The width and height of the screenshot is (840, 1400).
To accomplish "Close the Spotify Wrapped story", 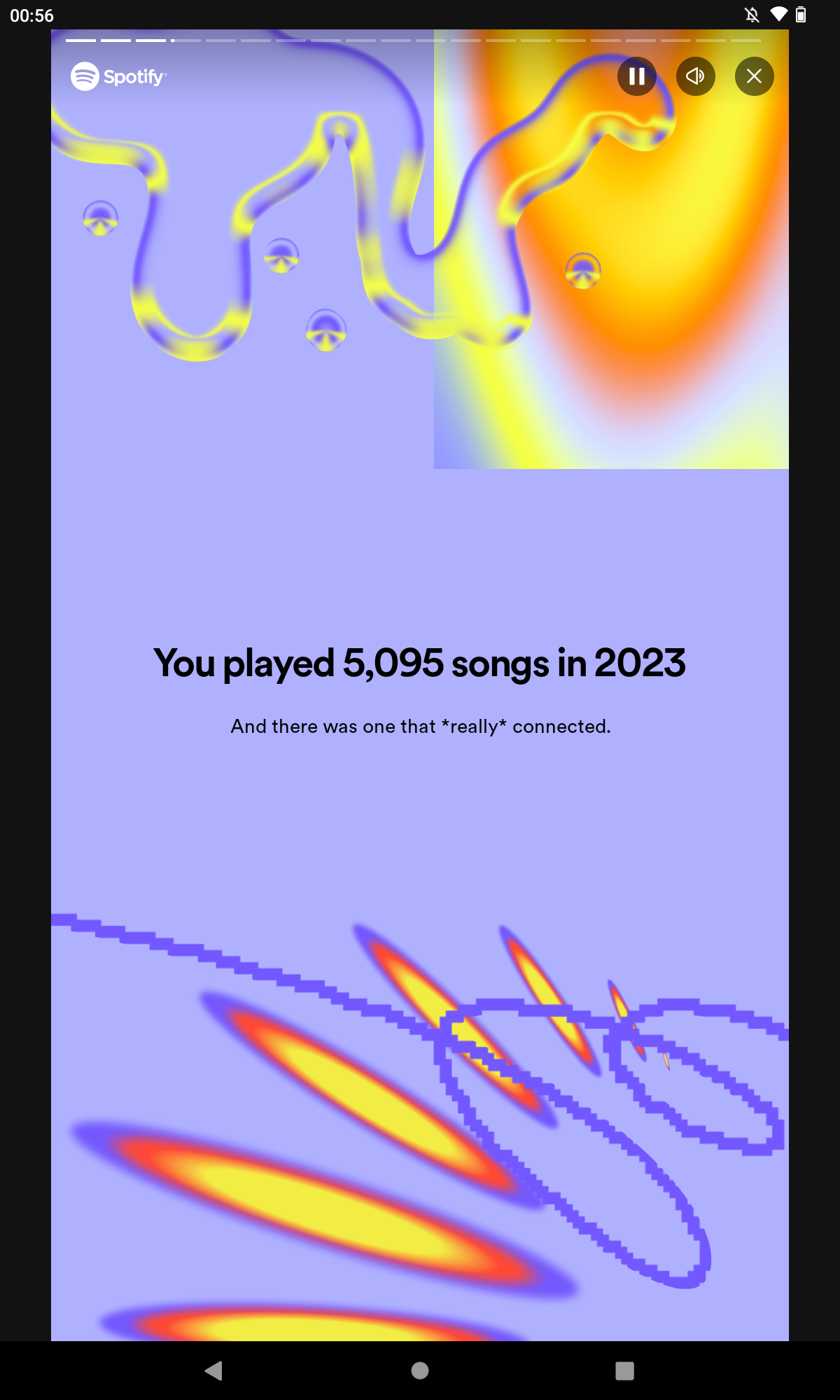I will (754, 76).
